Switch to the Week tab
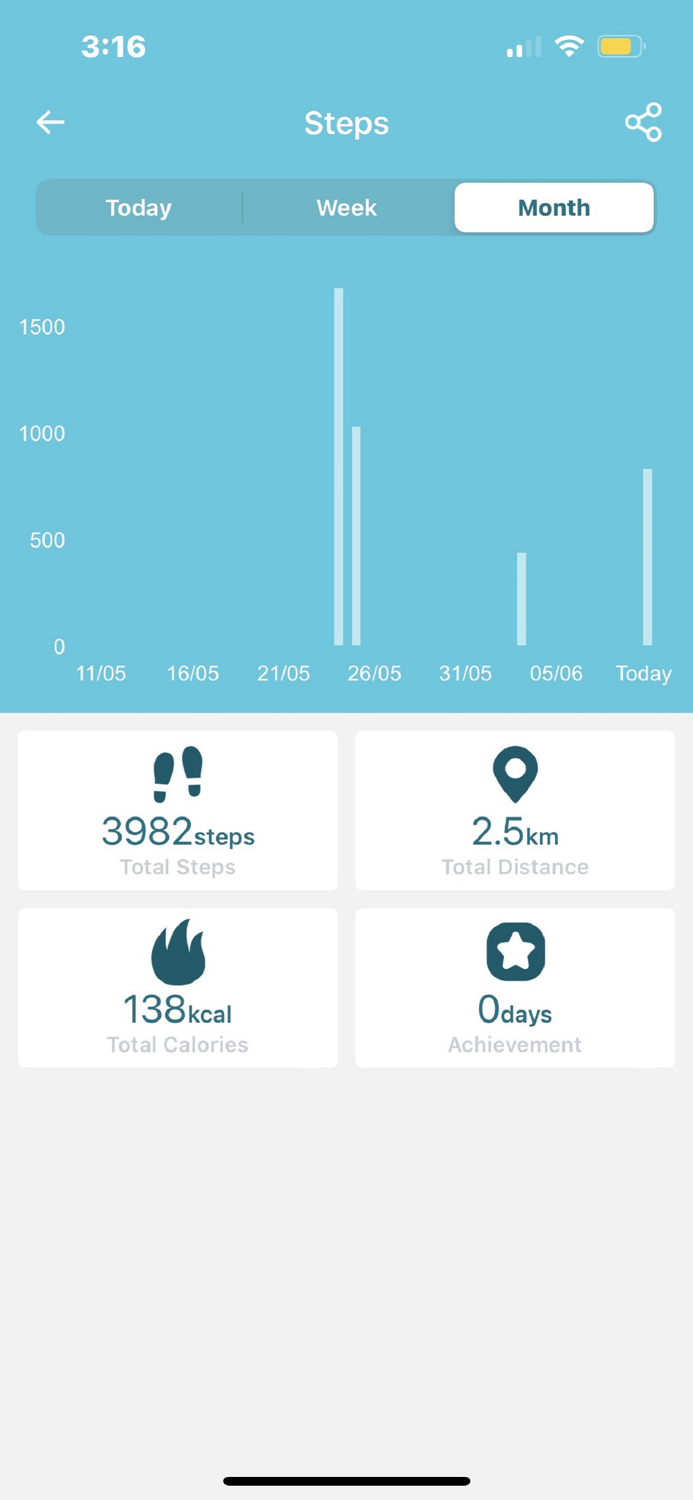The height and width of the screenshot is (1500, 693). (347, 208)
